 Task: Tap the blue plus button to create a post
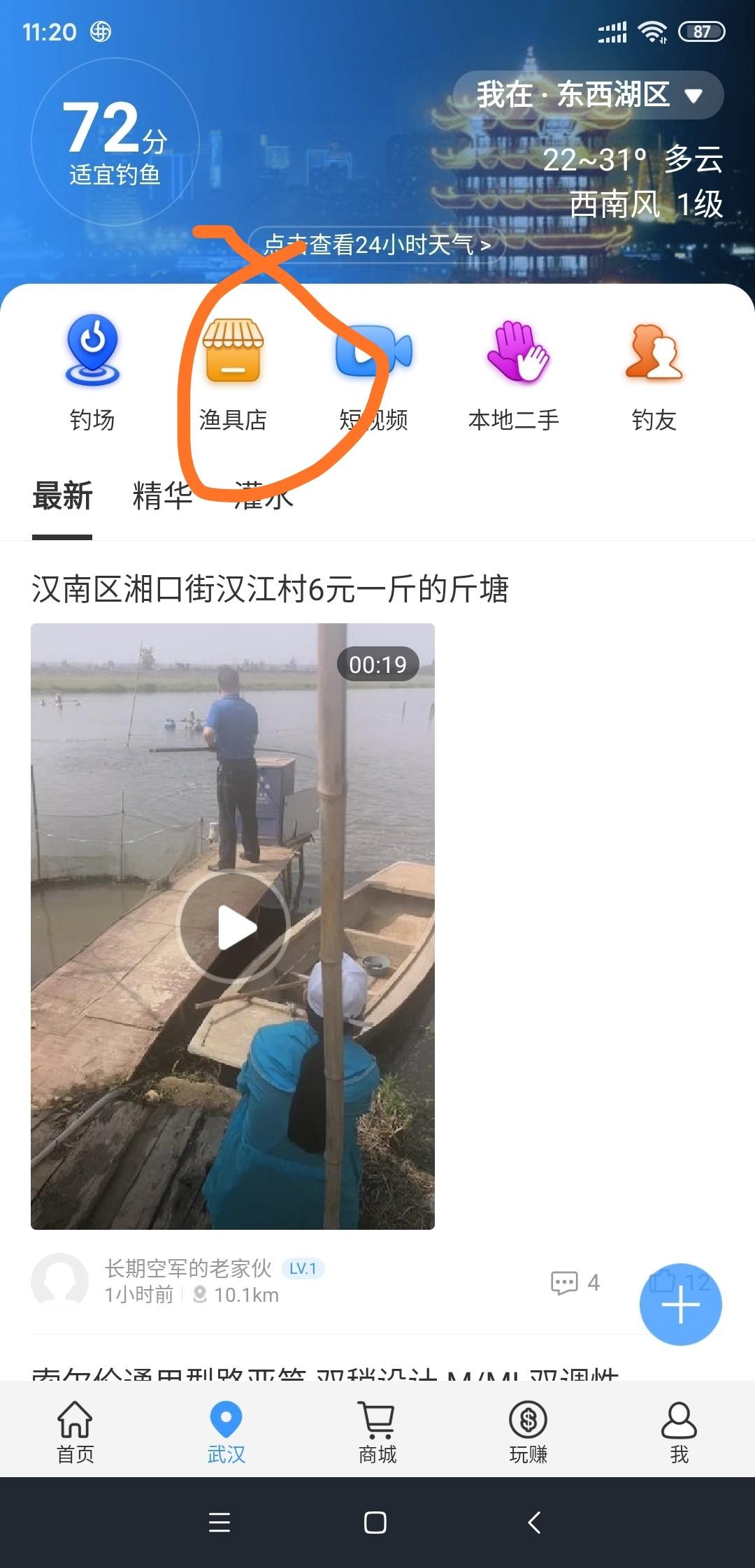pyautogui.click(x=680, y=1304)
